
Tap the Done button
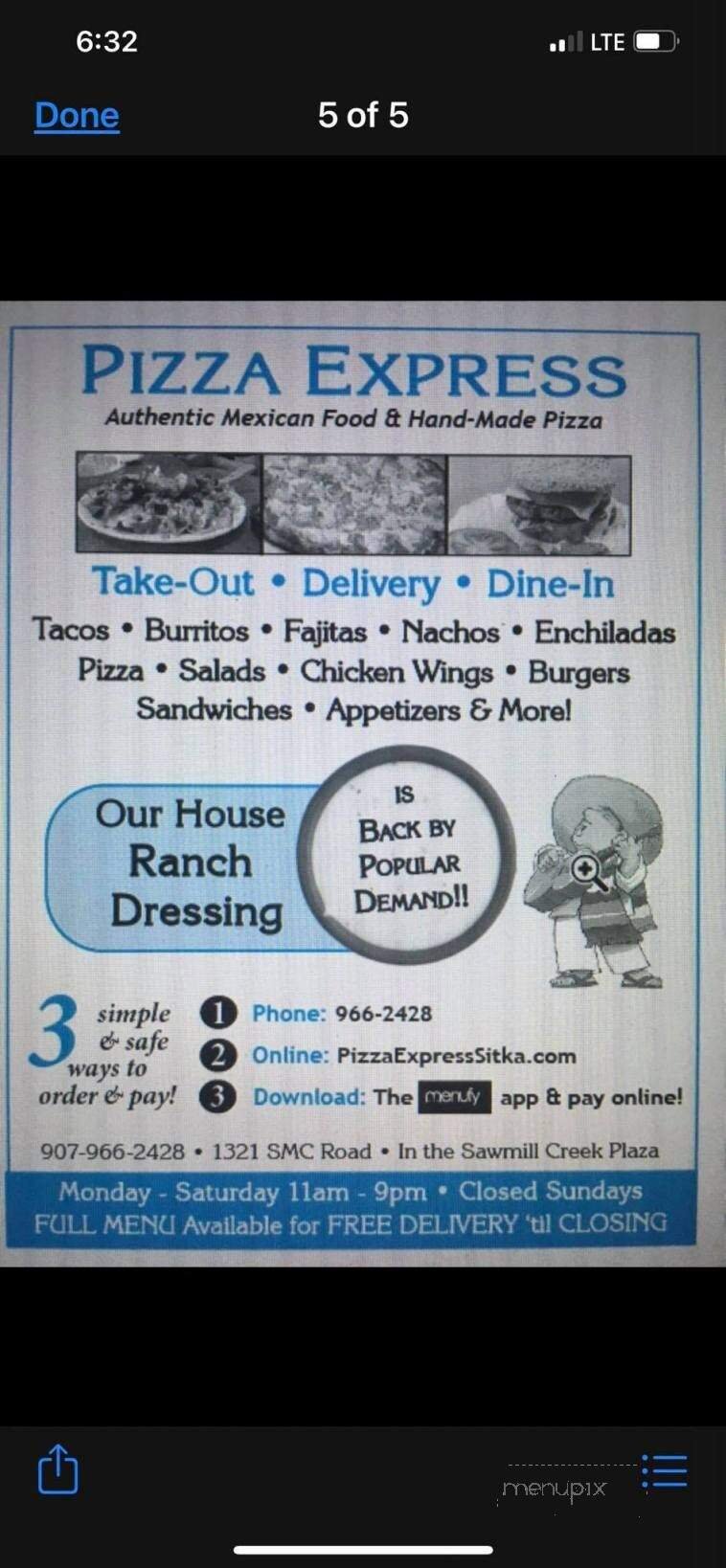pos(76,116)
